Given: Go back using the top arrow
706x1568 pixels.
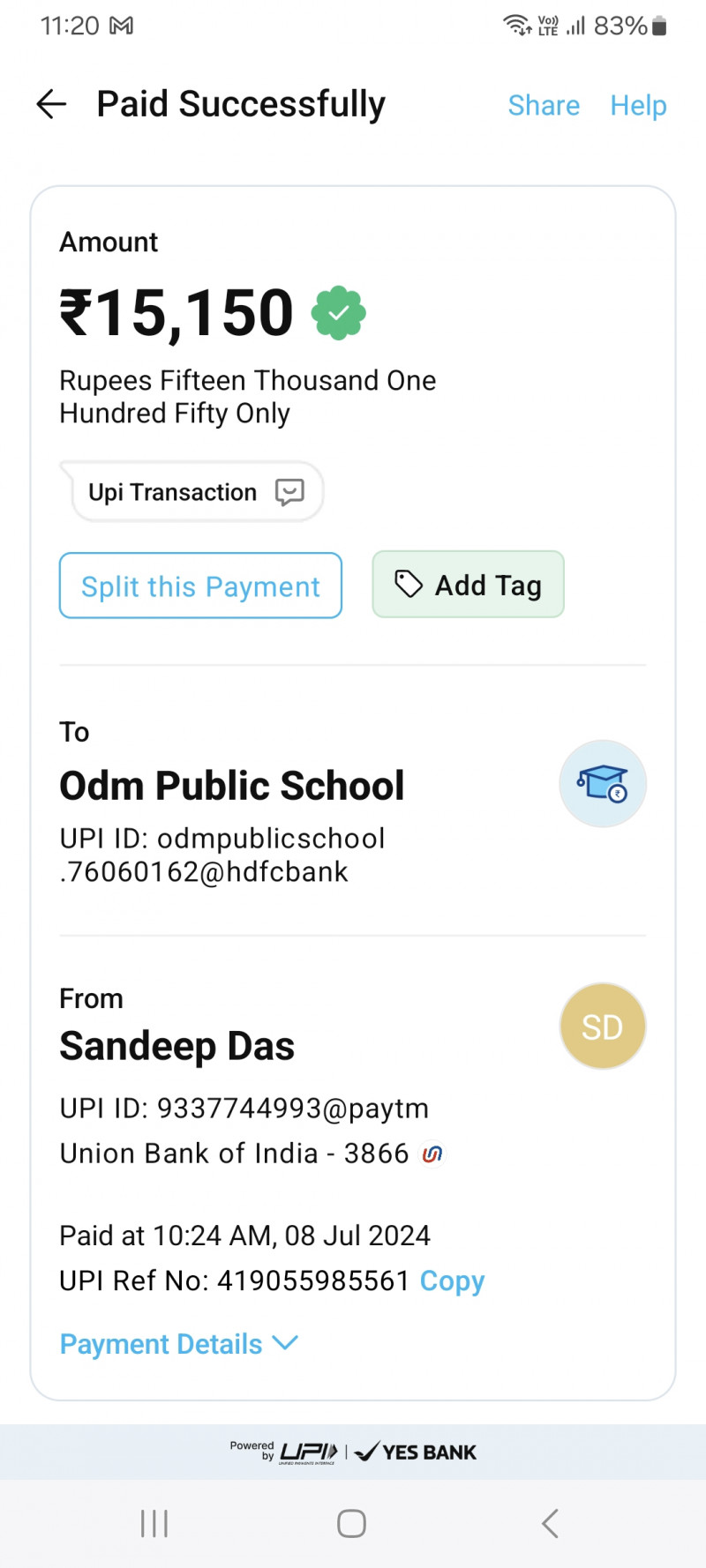Looking at the screenshot, I should 51,104.
